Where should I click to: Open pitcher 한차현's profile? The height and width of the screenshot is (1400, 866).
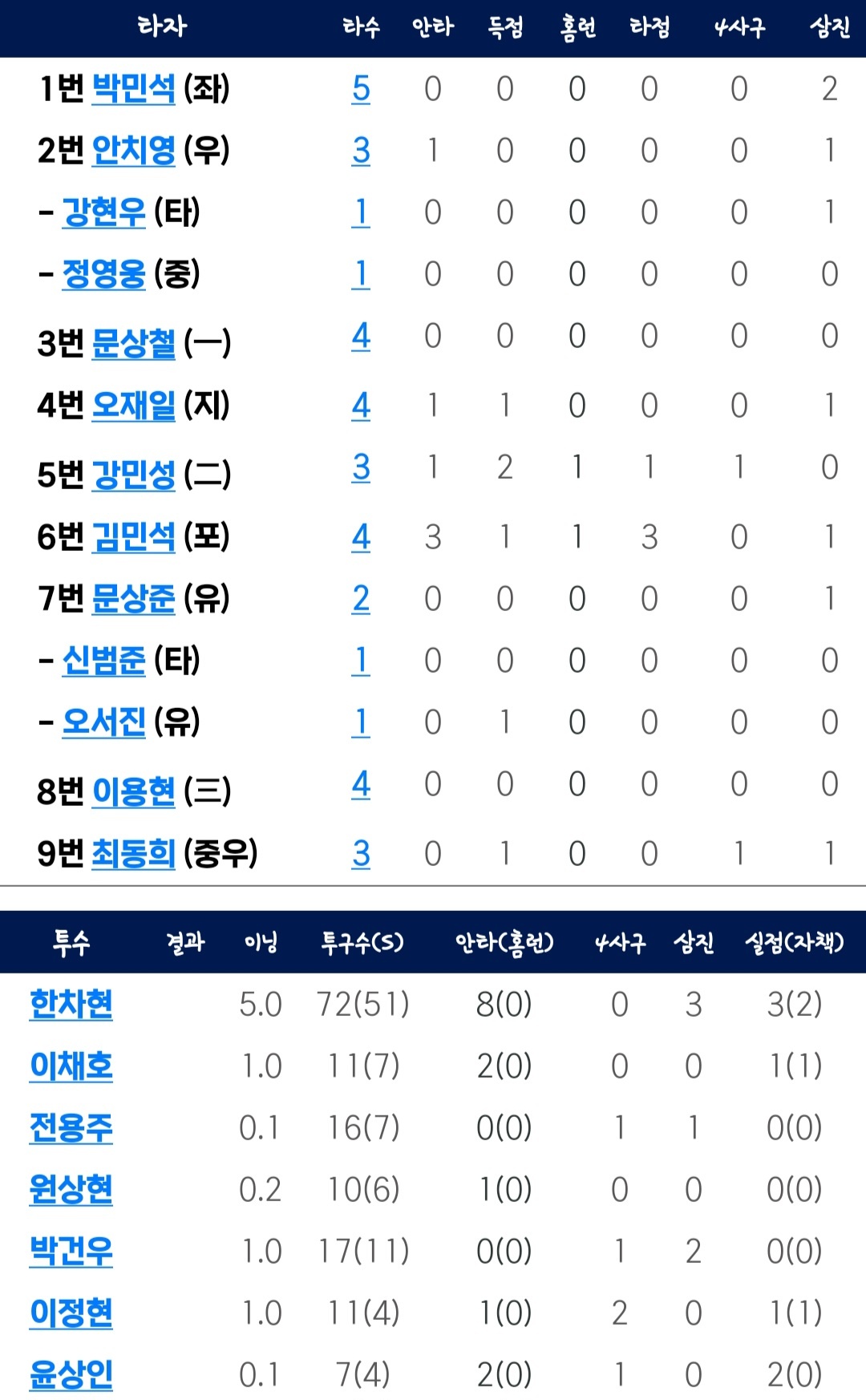(71, 1004)
